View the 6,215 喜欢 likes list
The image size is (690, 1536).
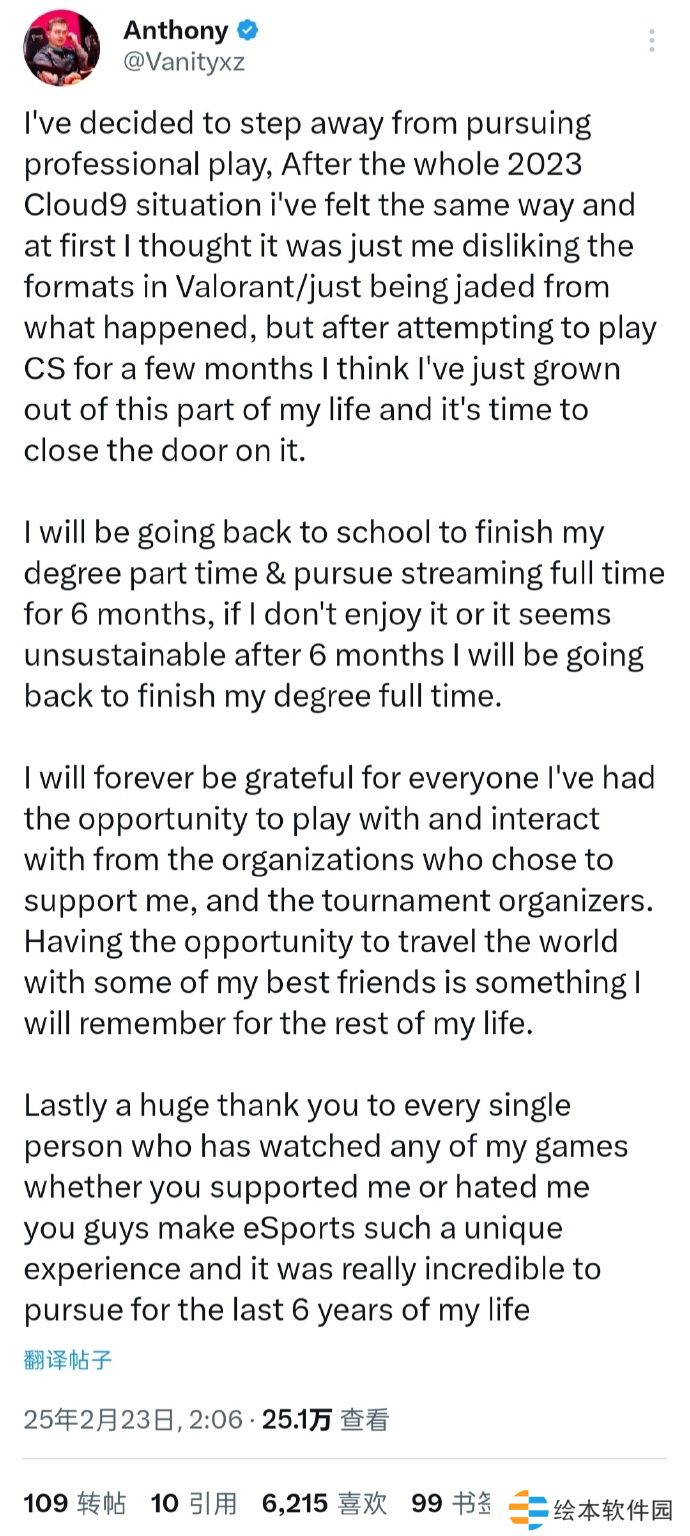pos(324,1503)
